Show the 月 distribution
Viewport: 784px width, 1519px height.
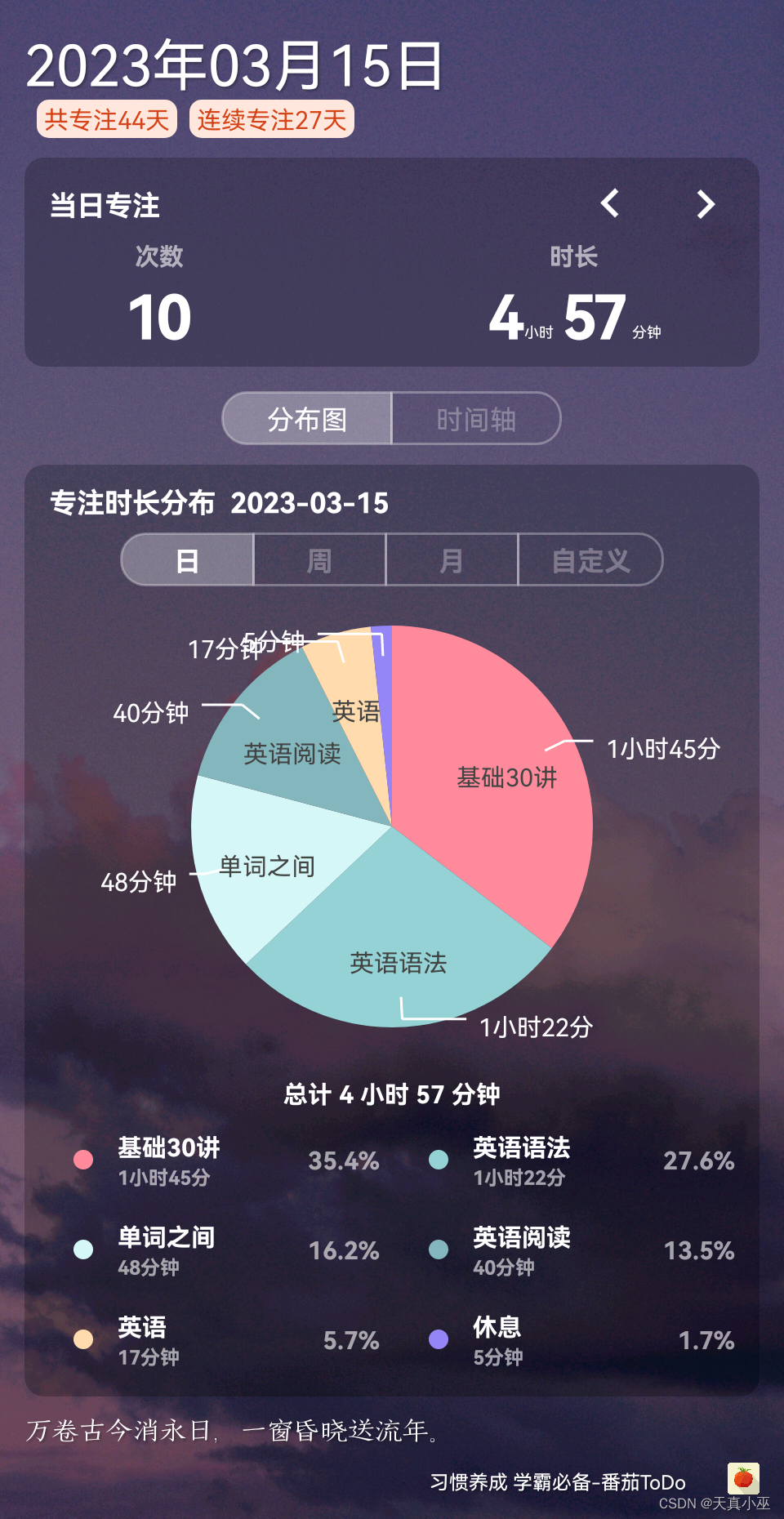pos(452,560)
